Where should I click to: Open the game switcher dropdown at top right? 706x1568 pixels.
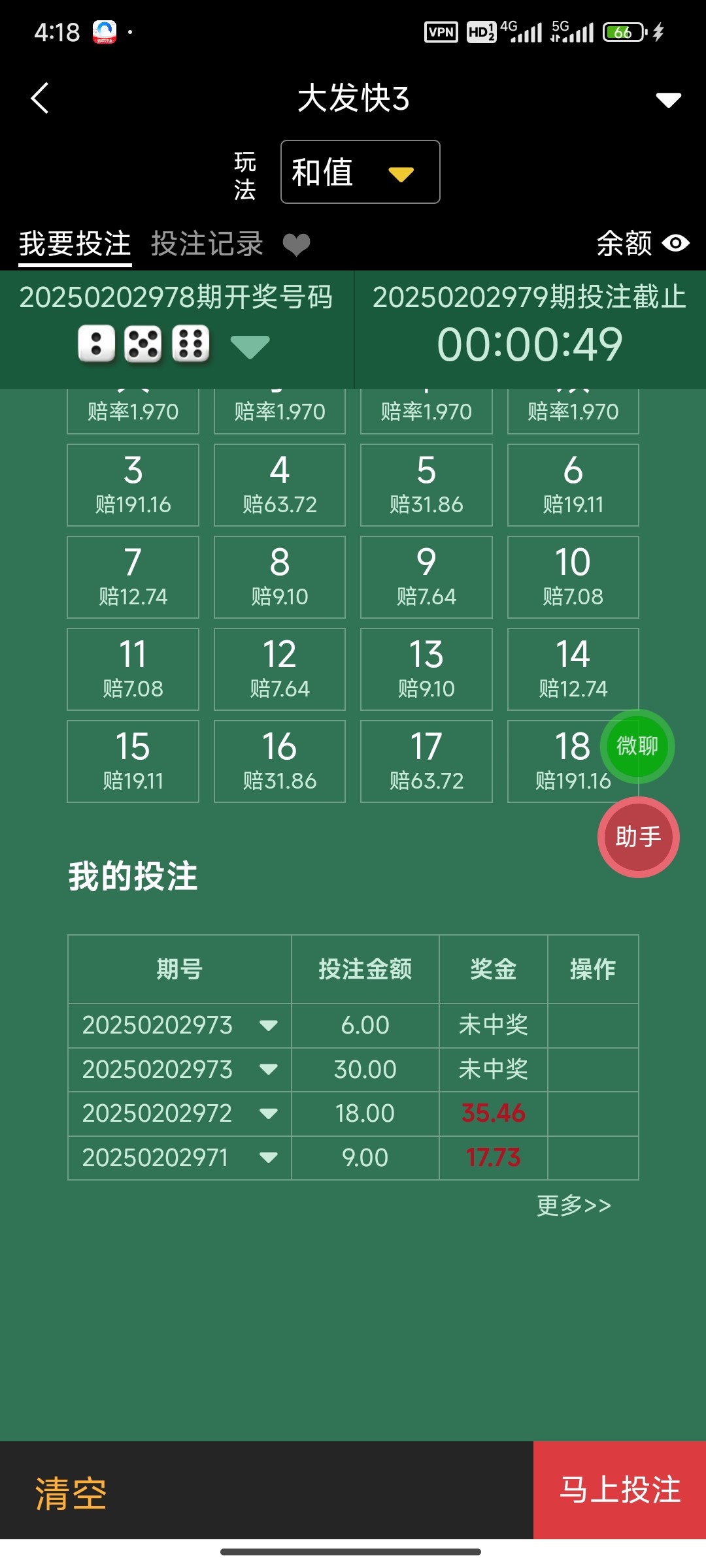[668, 100]
